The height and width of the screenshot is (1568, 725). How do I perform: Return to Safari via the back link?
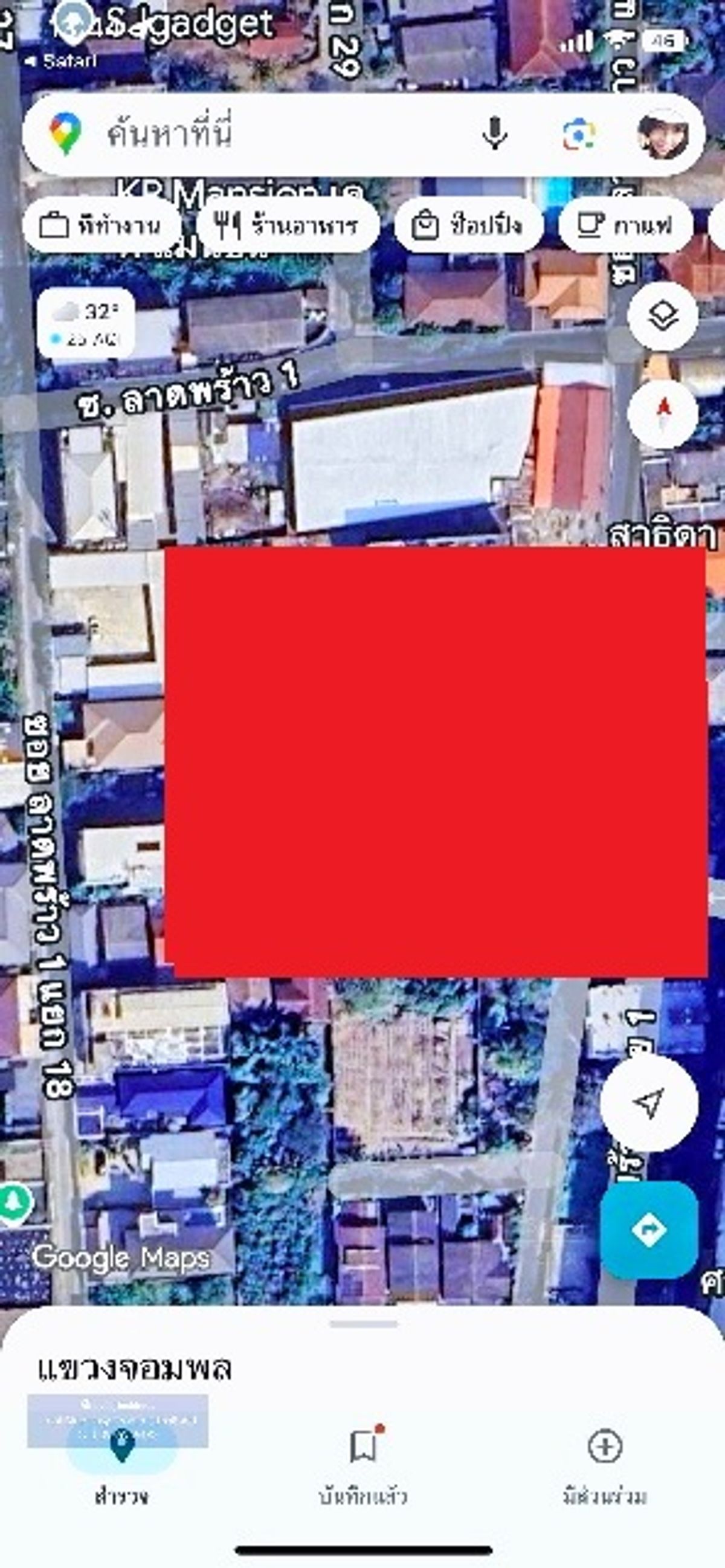coord(60,61)
